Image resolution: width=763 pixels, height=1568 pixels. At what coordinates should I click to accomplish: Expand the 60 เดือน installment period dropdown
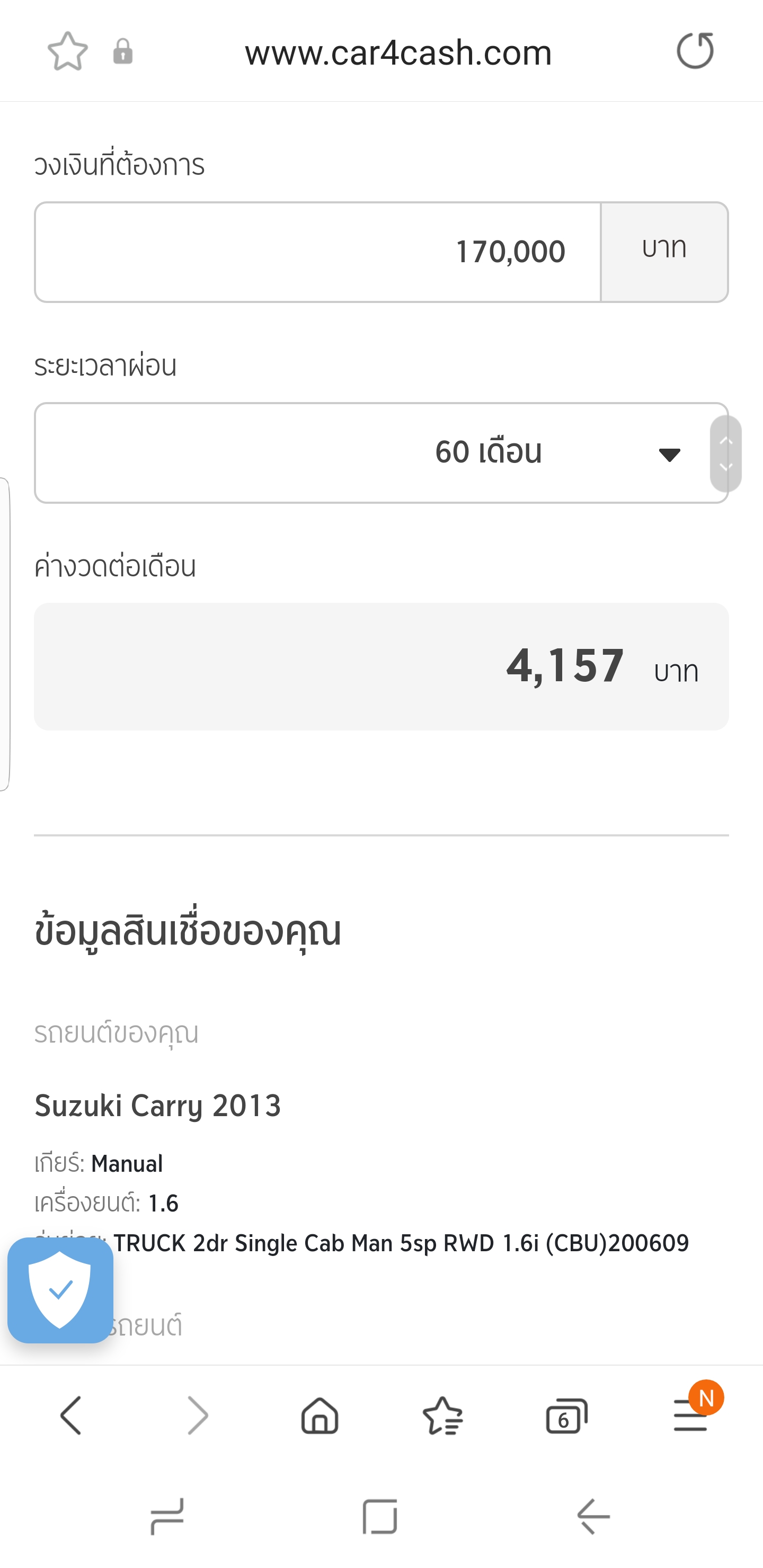[x=381, y=453]
